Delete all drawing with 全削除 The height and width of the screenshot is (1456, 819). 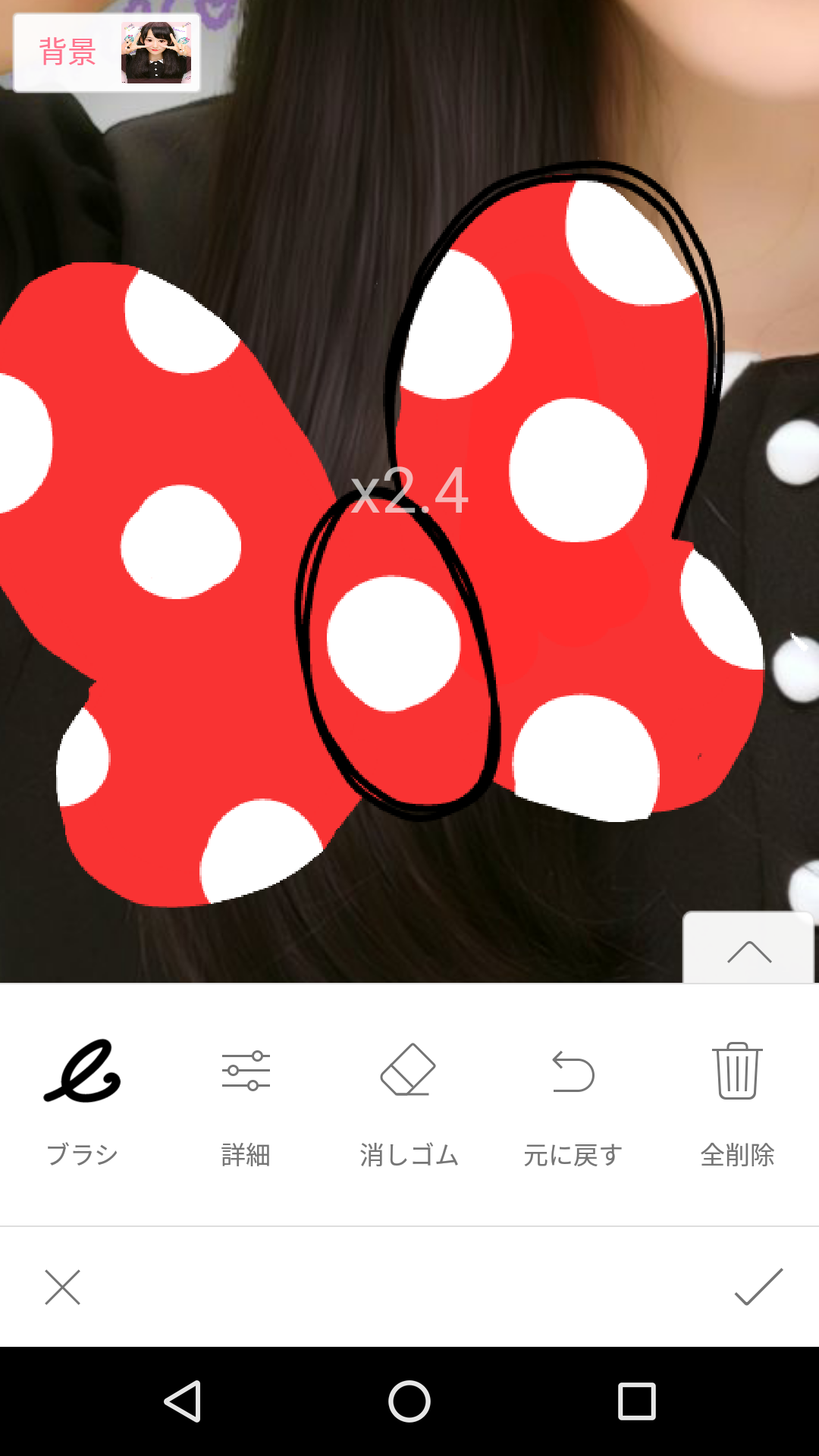[x=737, y=1100]
